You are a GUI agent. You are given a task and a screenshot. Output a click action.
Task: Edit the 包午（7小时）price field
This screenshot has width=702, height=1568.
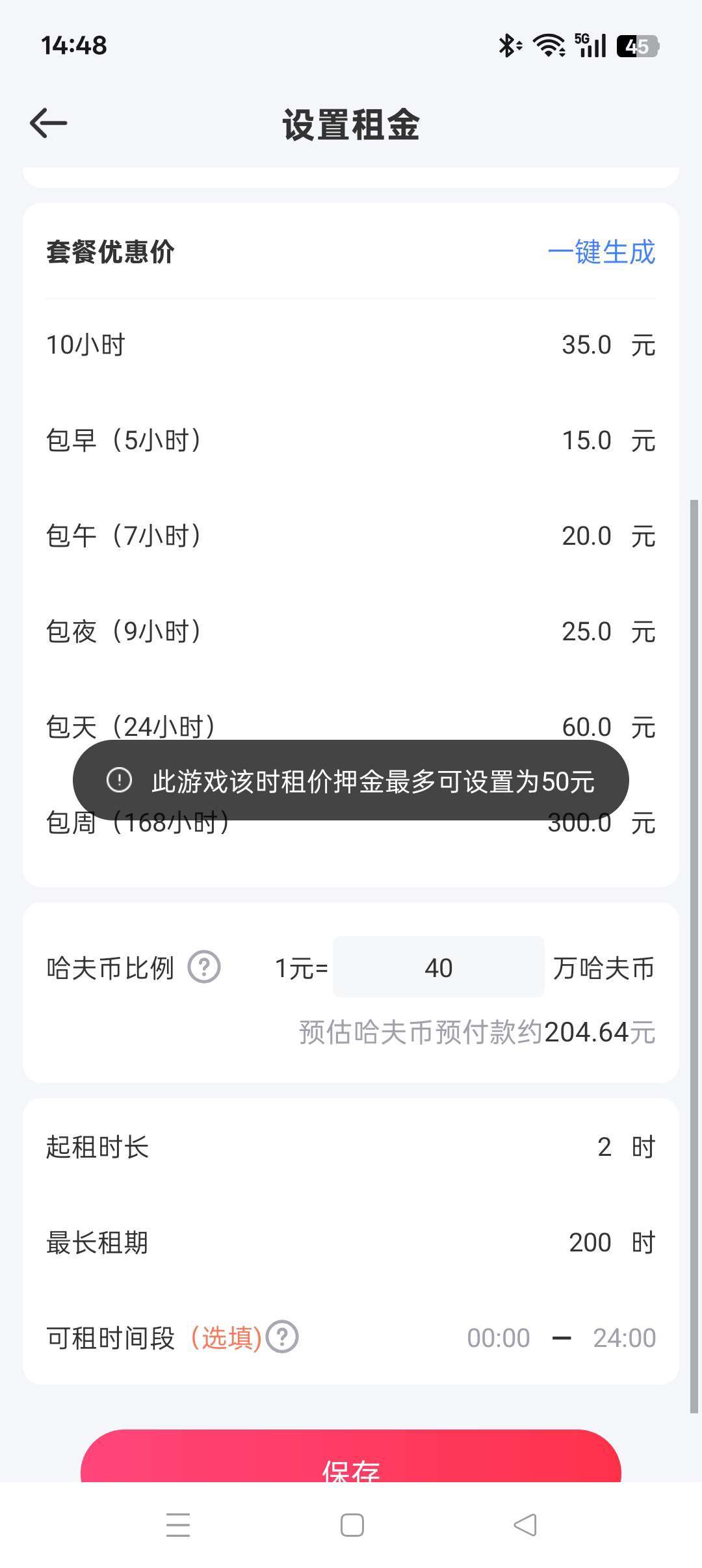coord(585,536)
